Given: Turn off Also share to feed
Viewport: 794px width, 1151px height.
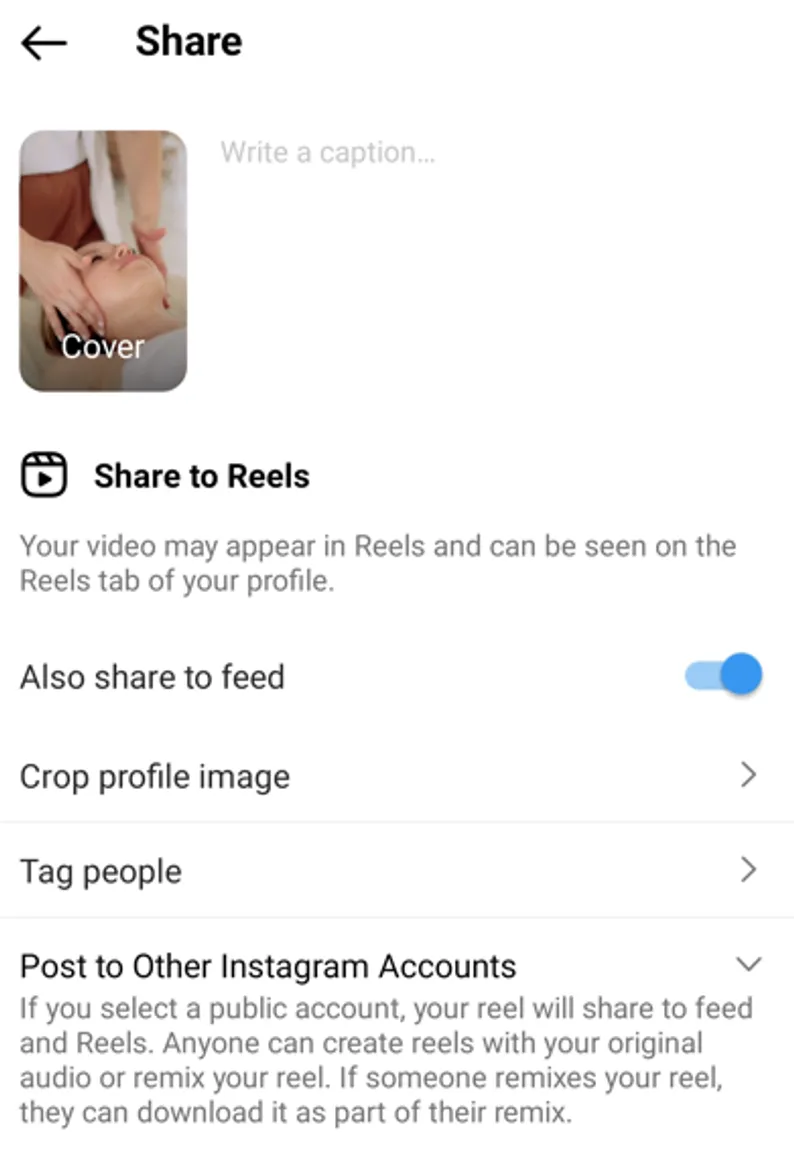Looking at the screenshot, I should 724,675.
